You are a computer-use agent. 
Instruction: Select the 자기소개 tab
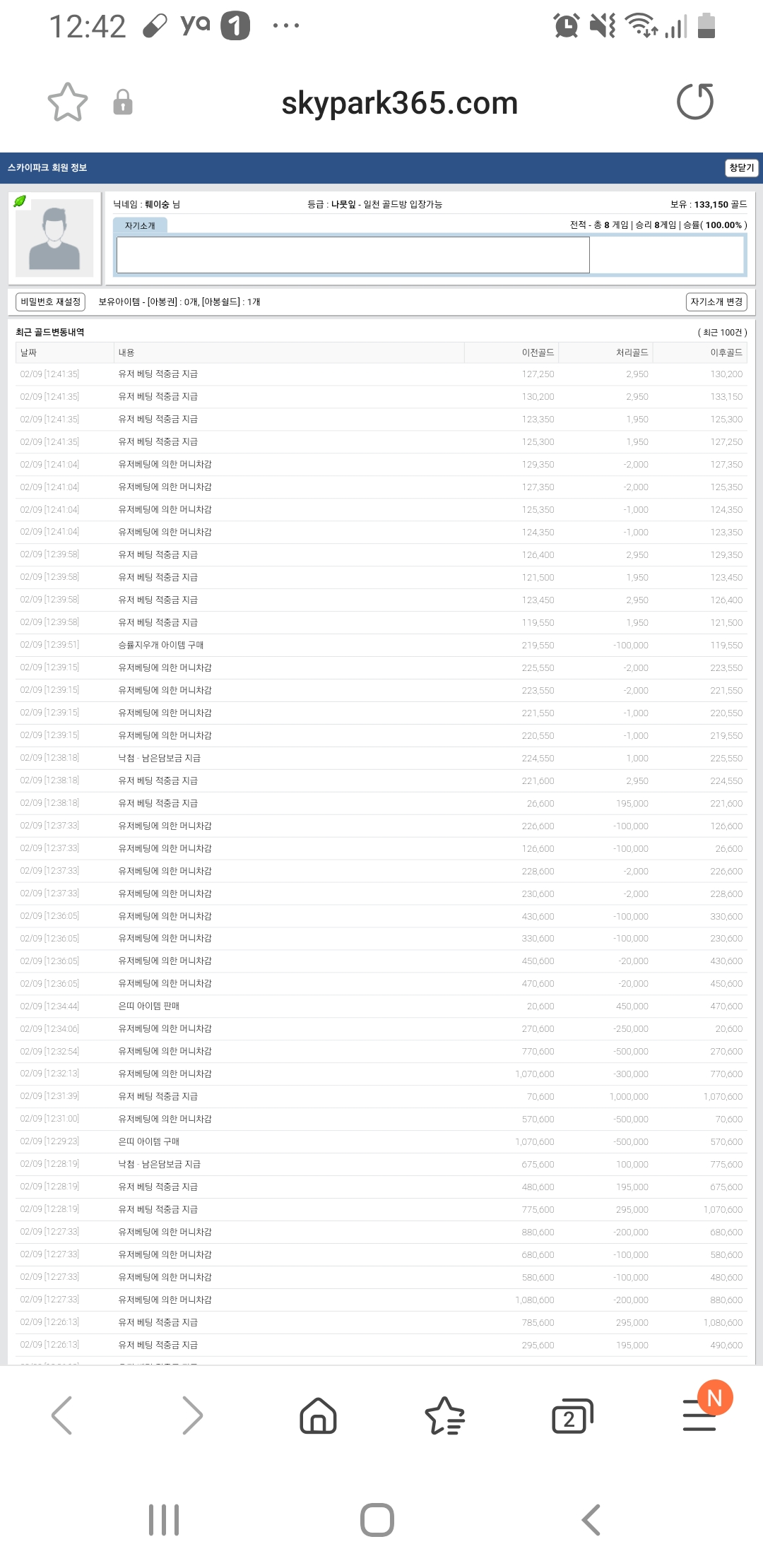(x=140, y=225)
